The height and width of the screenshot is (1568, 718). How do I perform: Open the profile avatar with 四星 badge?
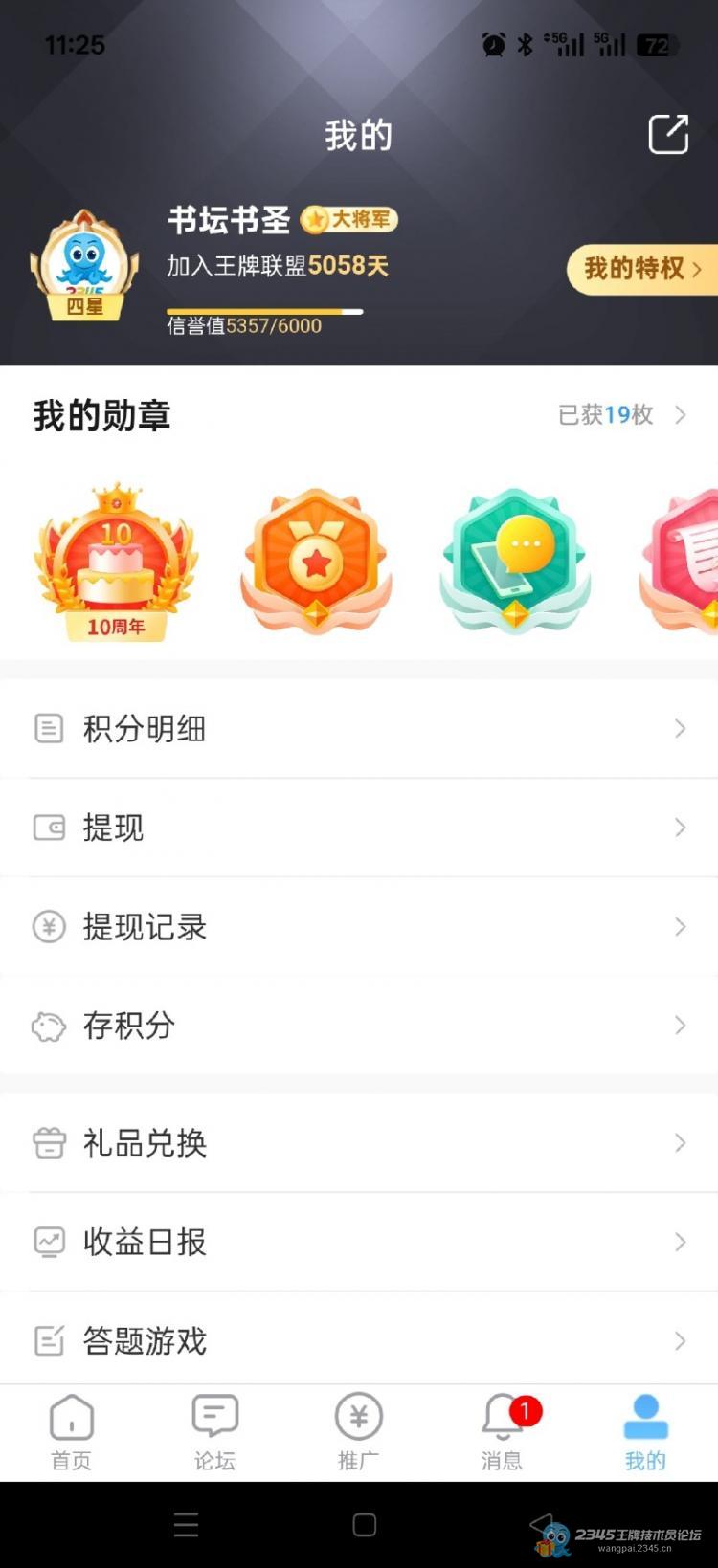point(84,266)
